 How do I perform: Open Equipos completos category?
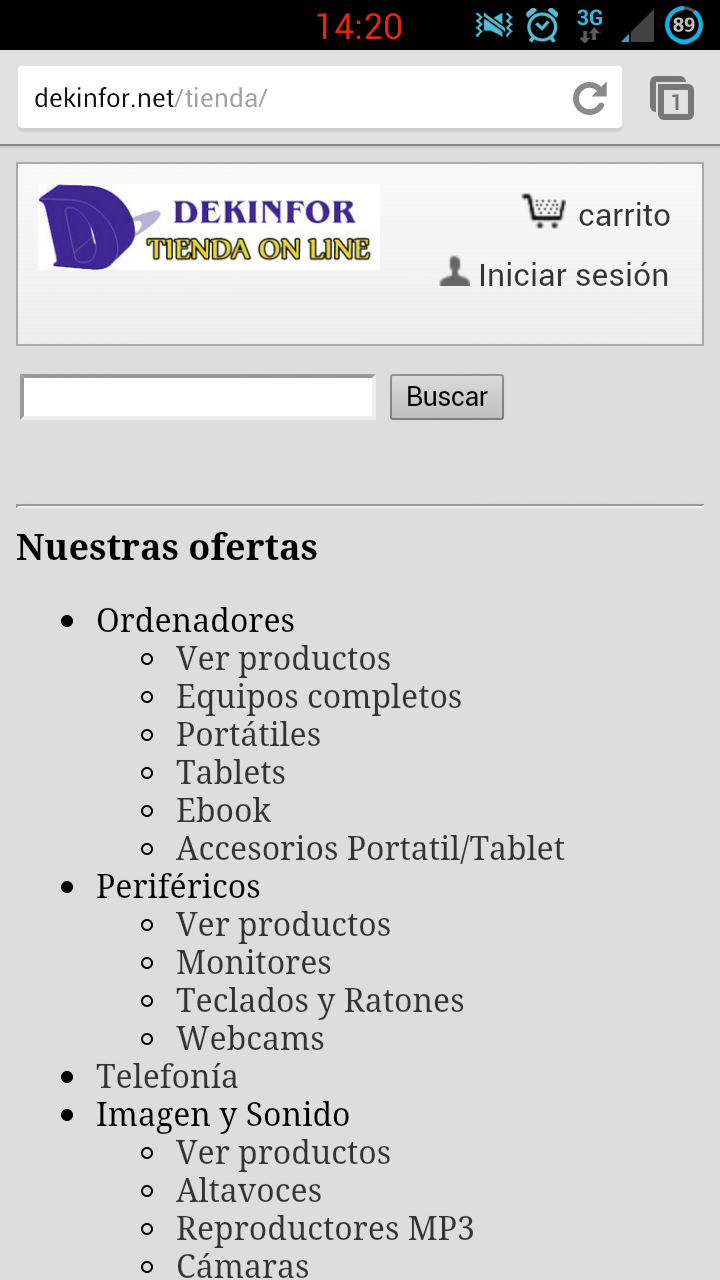click(x=319, y=697)
